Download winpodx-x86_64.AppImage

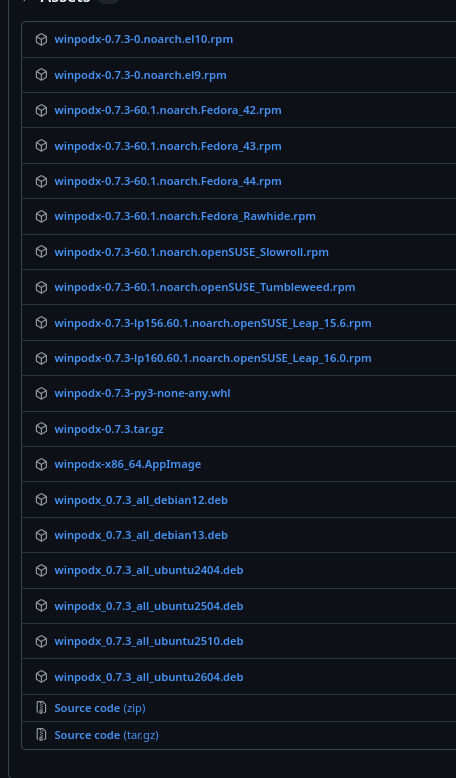[128, 464]
